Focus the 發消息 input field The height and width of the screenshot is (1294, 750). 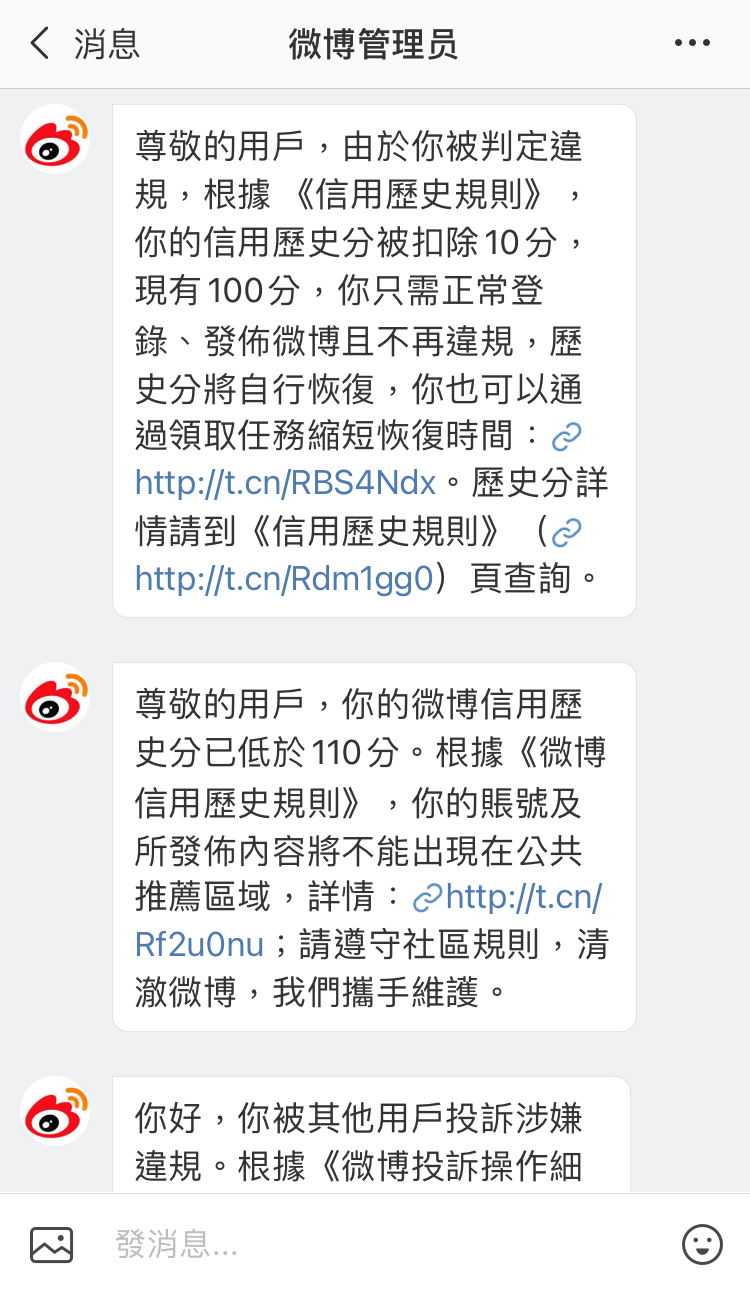point(380,1244)
